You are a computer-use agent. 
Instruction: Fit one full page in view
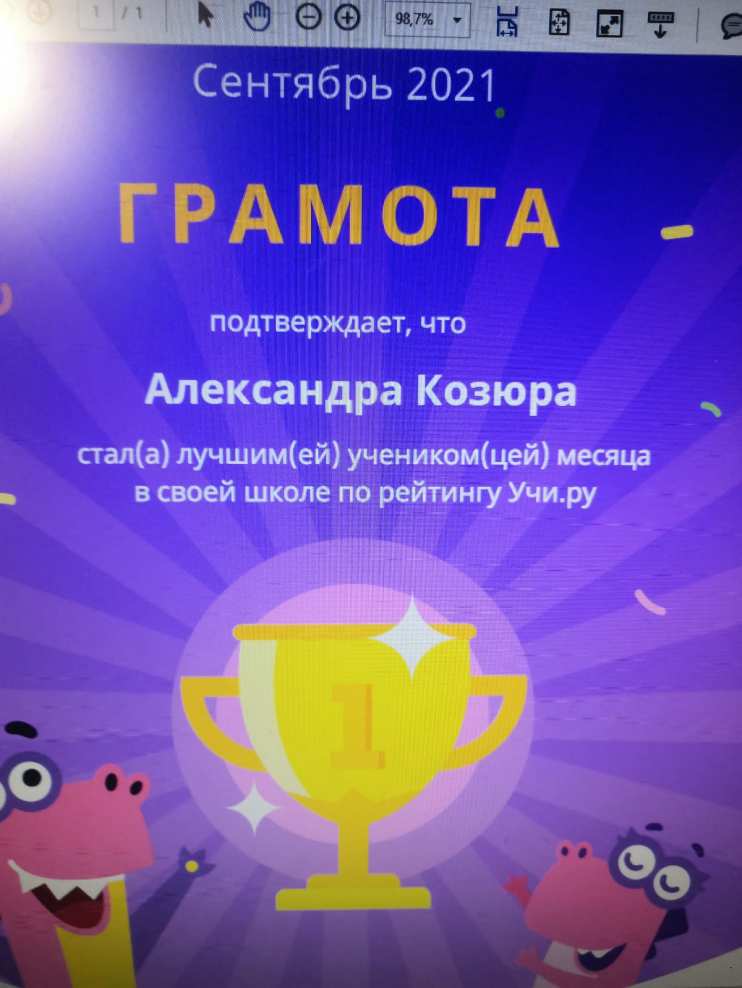pyautogui.click(x=559, y=20)
